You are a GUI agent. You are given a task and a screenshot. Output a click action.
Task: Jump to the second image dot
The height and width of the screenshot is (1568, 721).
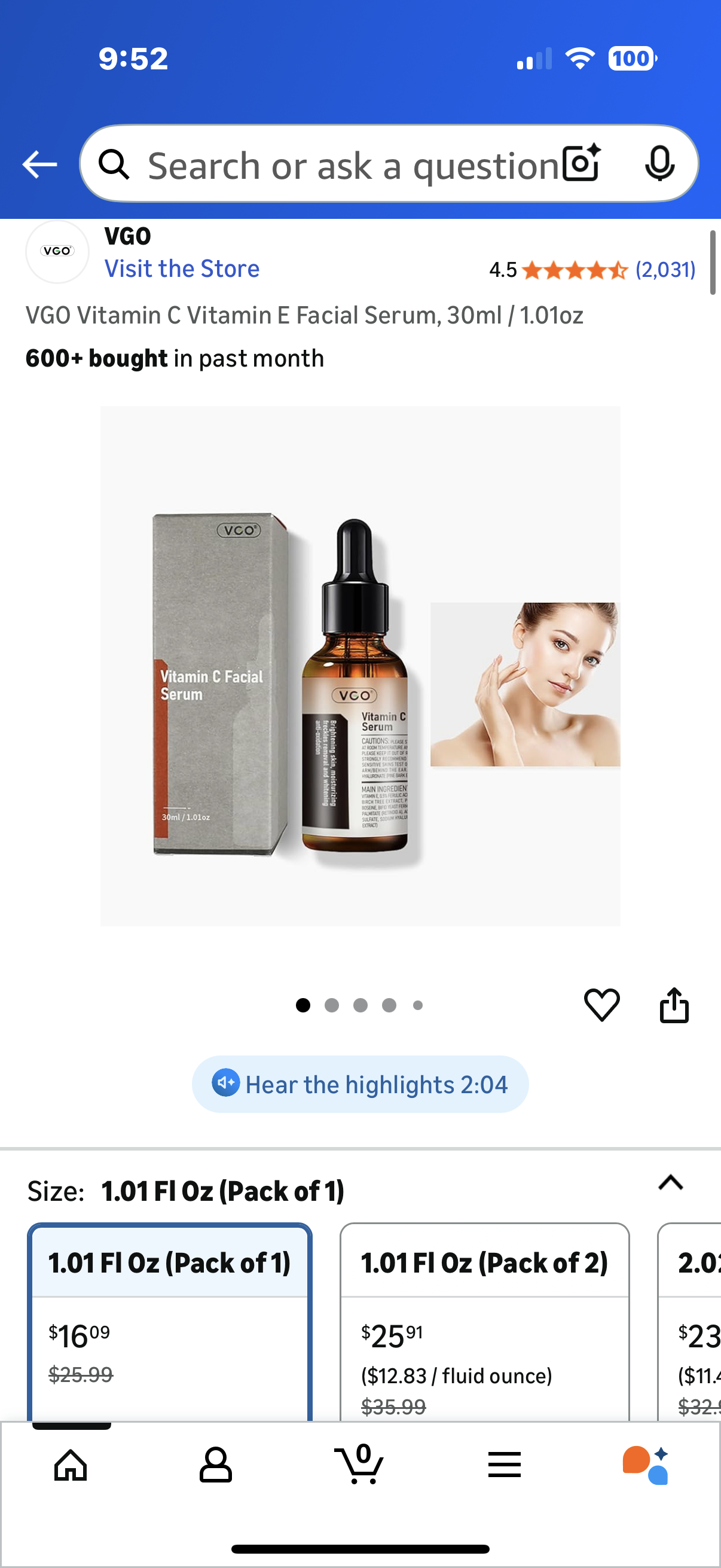click(x=332, y=1005)
